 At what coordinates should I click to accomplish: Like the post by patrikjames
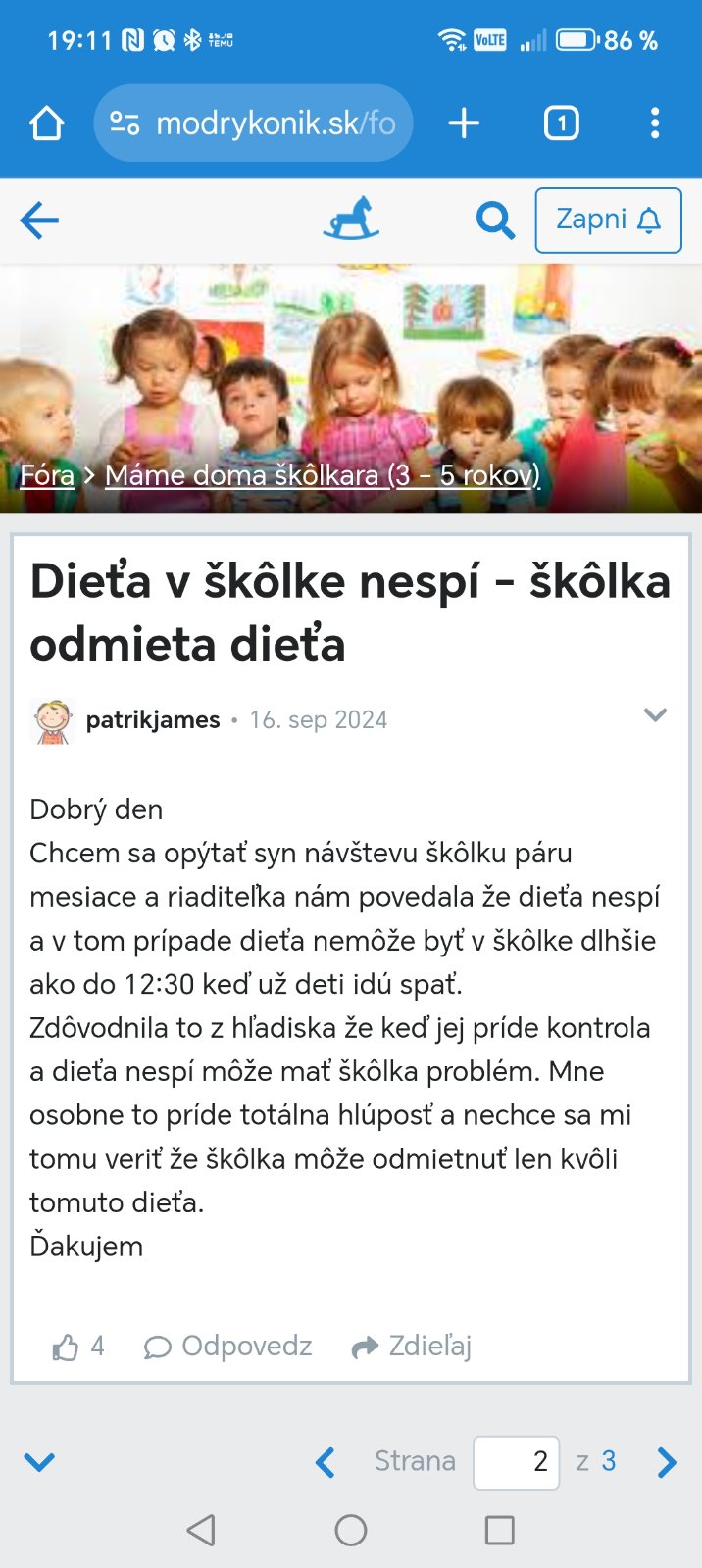click(x=67, y=1347)
